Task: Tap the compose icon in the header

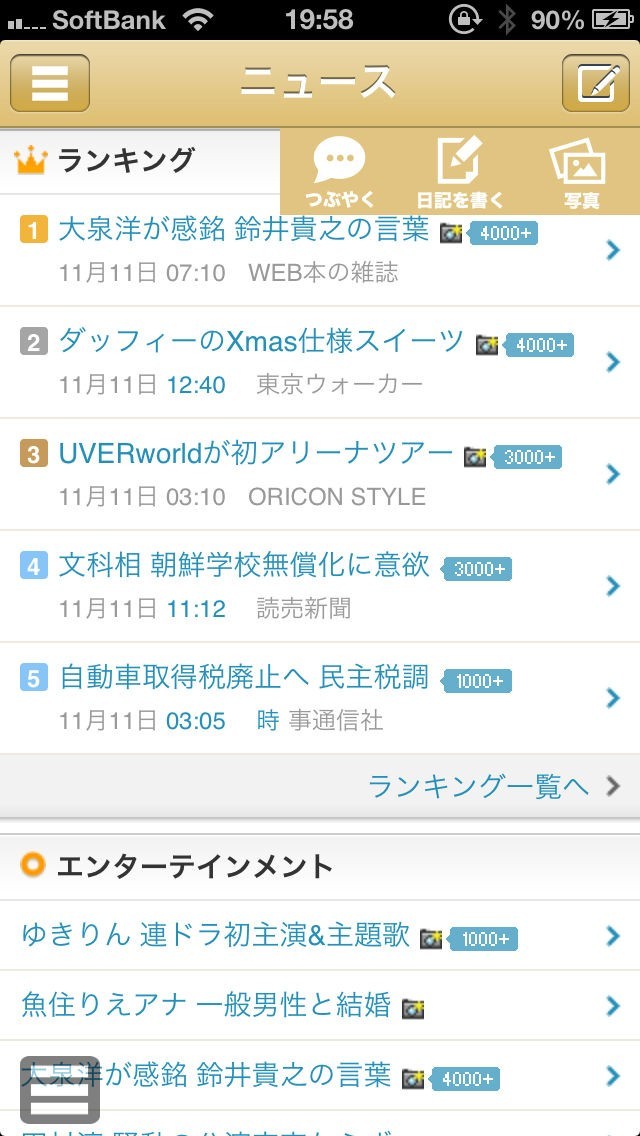Action: point(596,83)
